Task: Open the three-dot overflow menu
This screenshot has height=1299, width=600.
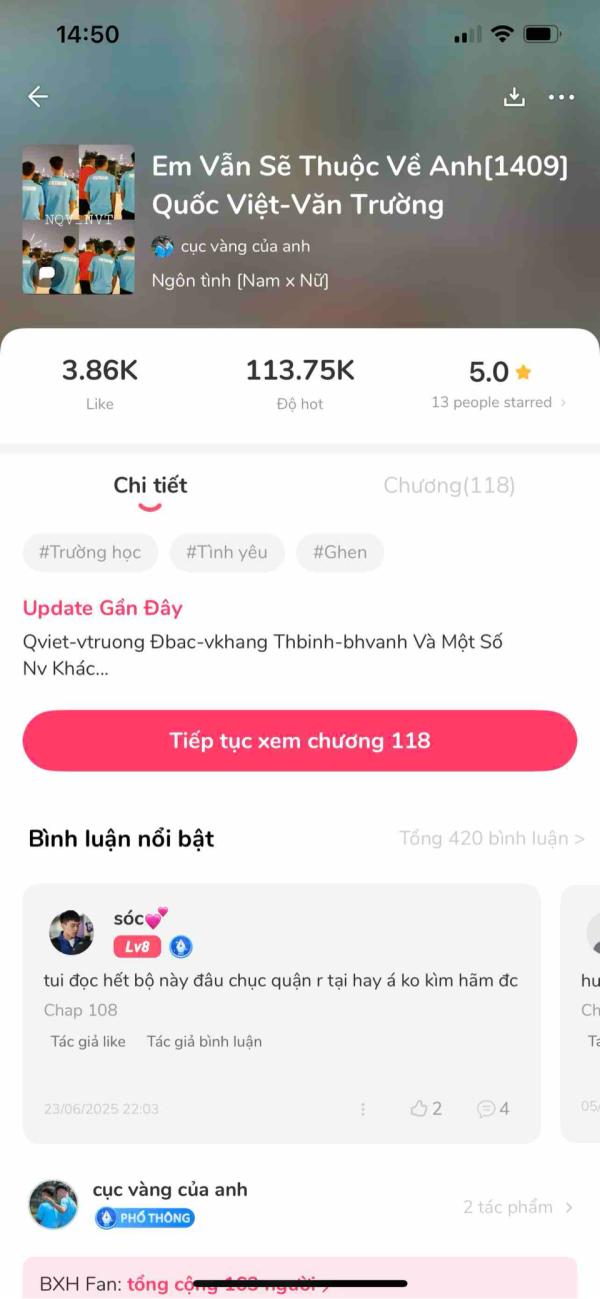Action: click(x=562, y=97)
